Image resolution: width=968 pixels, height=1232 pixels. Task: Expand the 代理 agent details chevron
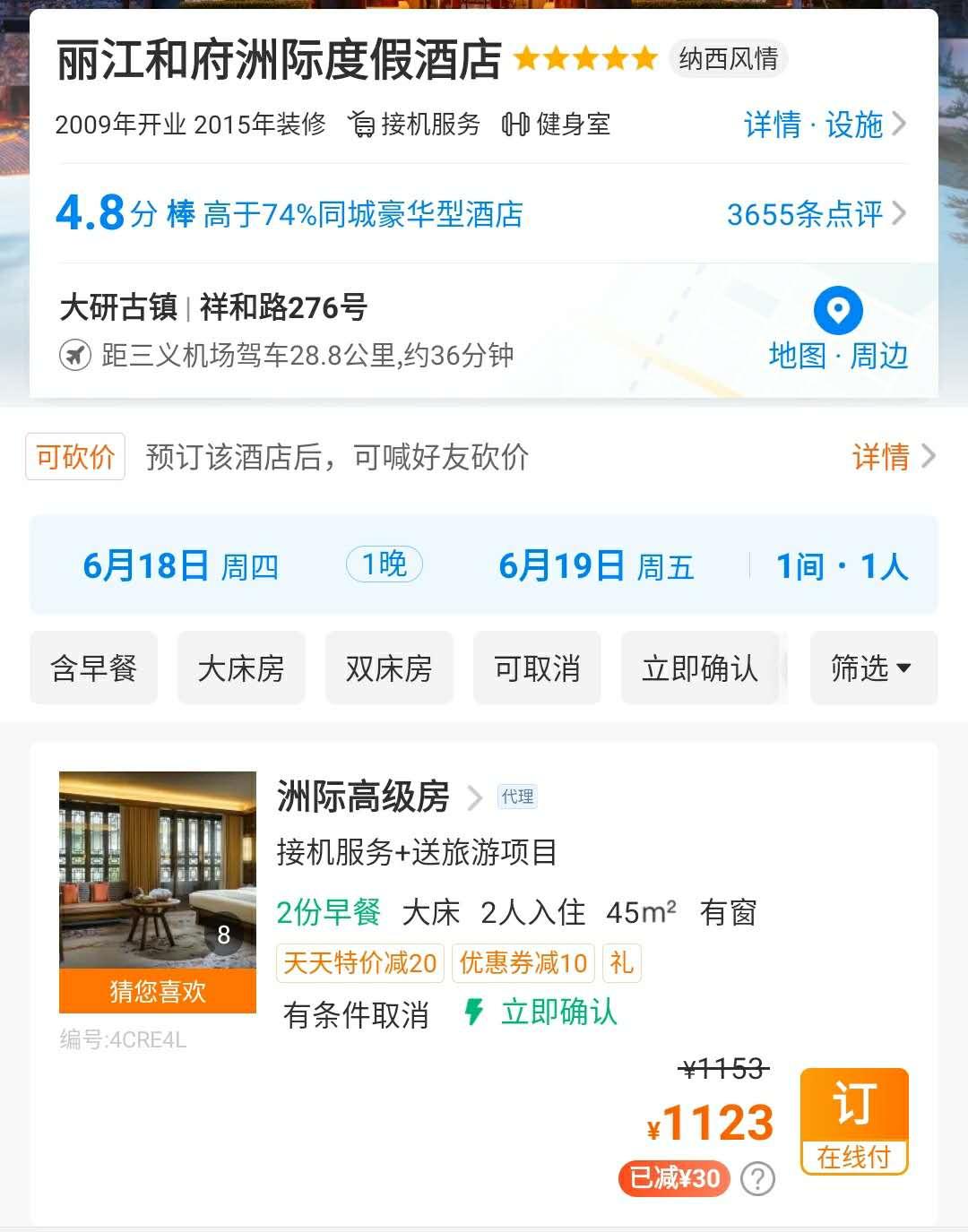click(x=474, y=797)
